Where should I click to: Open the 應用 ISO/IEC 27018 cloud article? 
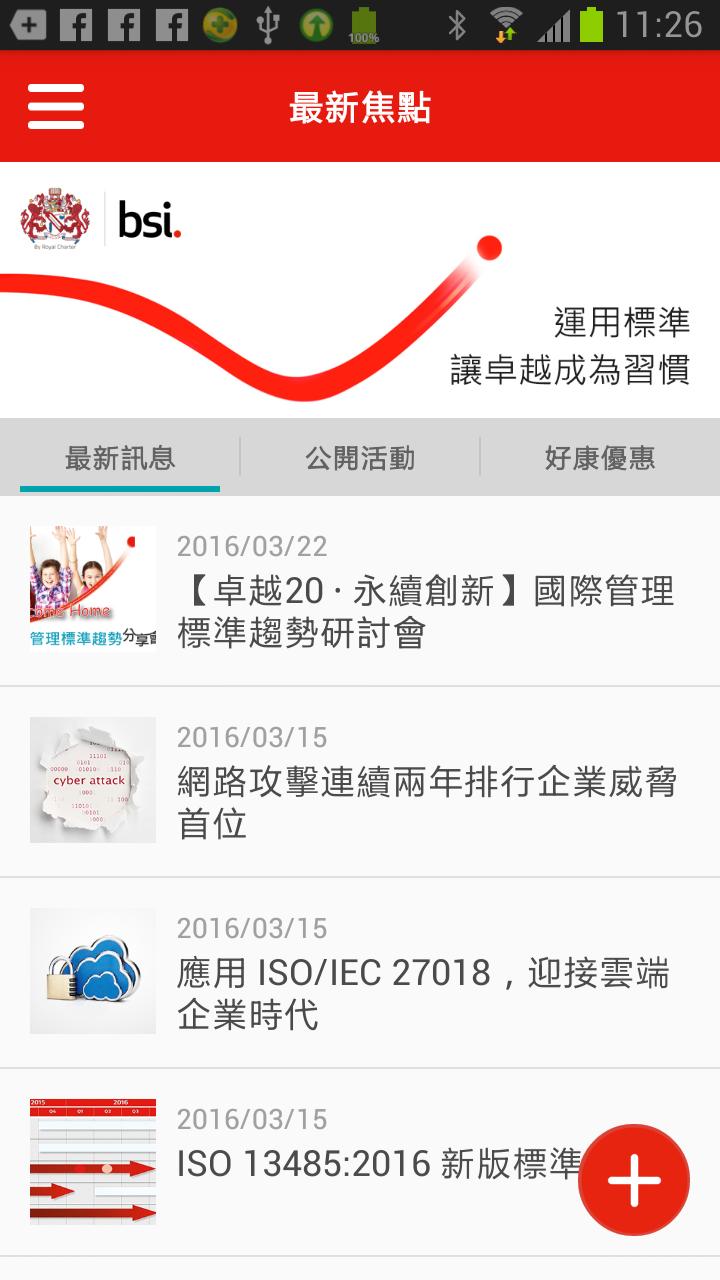coord(360,973)
